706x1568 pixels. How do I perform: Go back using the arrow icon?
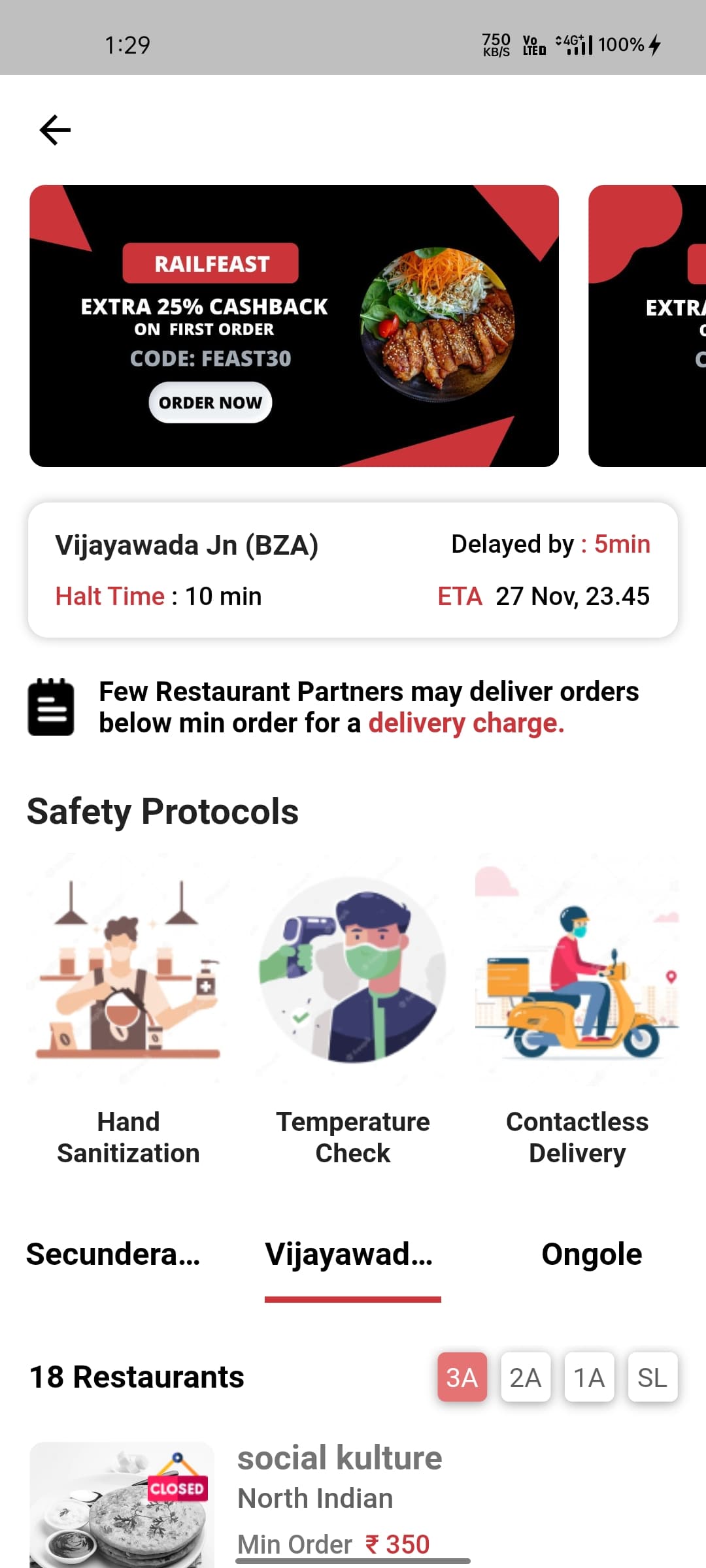click(x=55, y=129)
